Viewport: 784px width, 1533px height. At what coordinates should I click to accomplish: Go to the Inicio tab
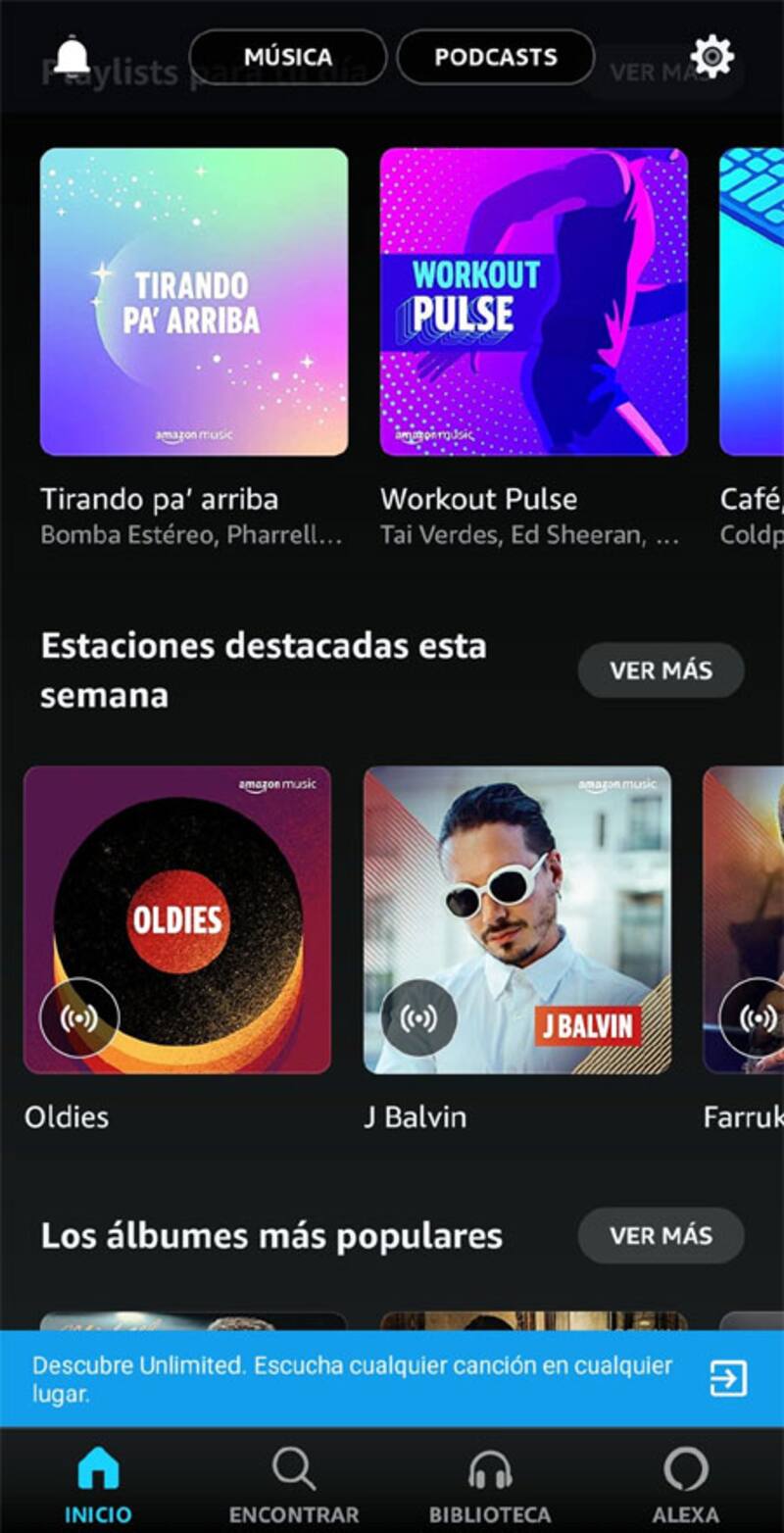point(98,1485)
